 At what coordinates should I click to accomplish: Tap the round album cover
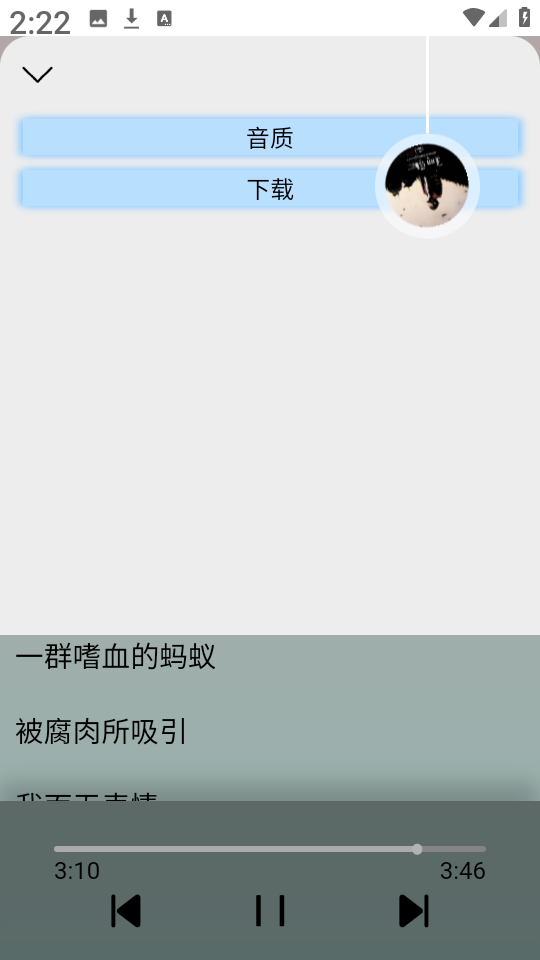pos(427,186)
